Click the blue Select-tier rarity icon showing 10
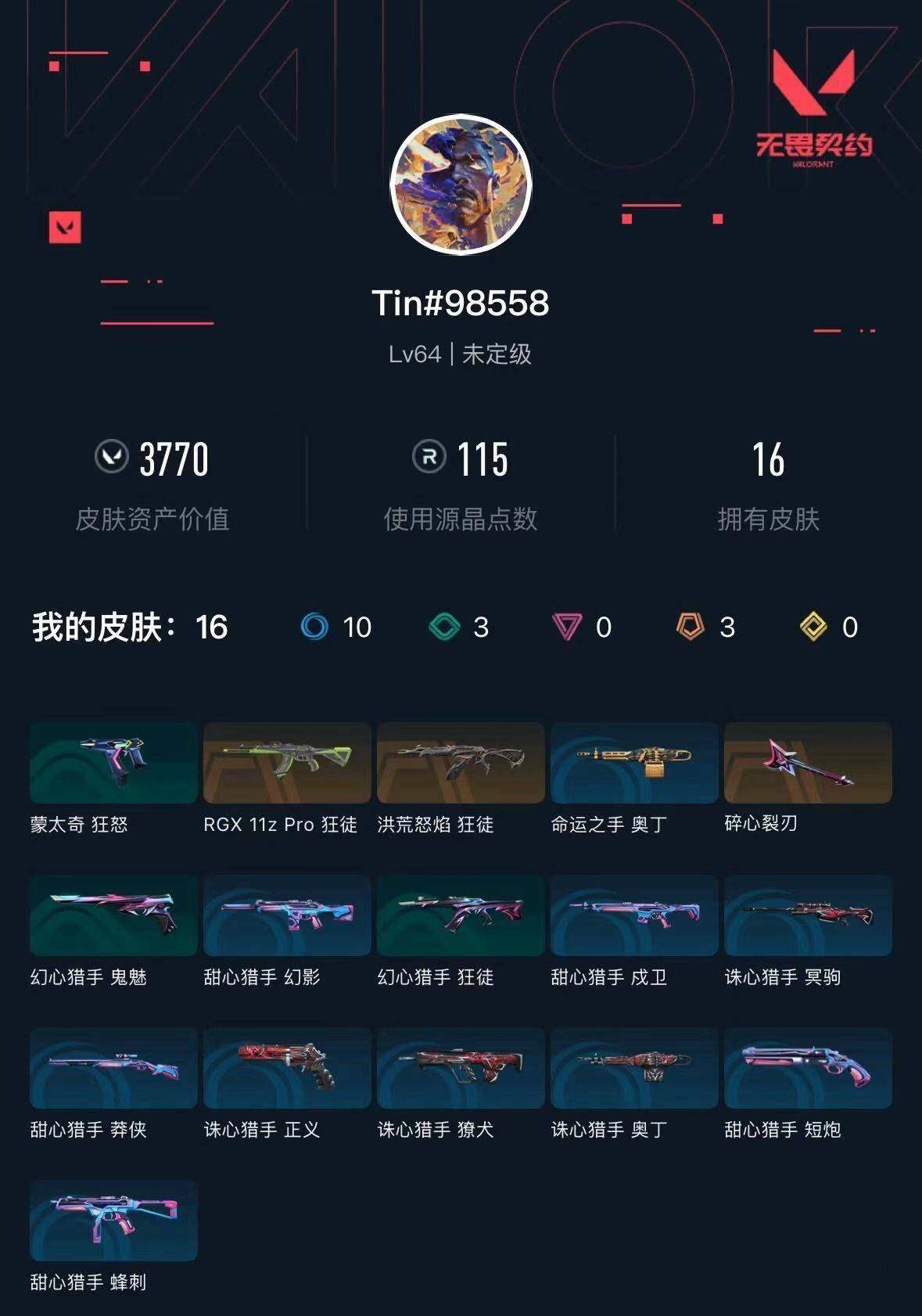 314,627
